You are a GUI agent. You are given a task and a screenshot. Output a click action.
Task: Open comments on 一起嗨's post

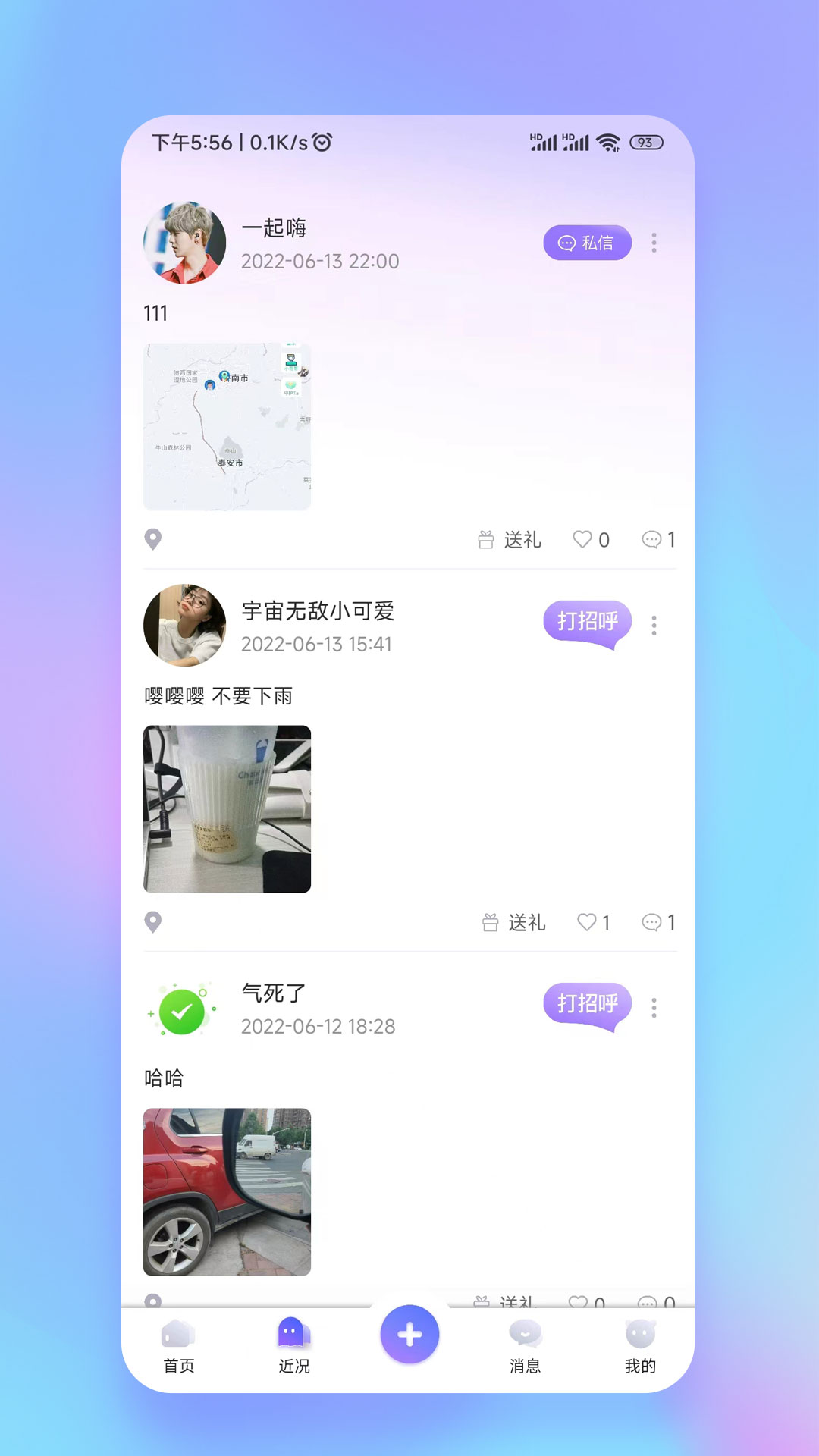pyautogui.click(x=658, y=540)
